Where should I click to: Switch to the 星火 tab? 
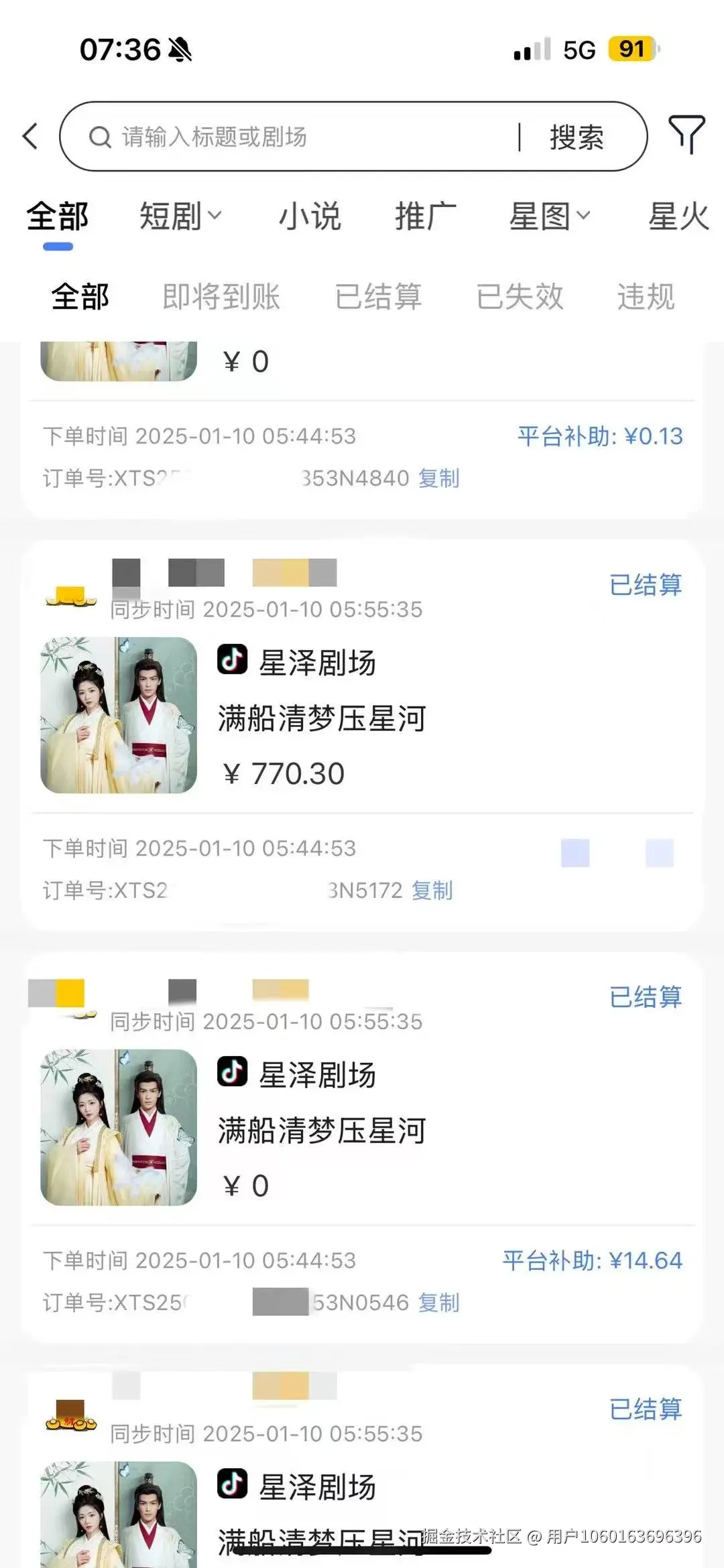[x=678, y=216]
